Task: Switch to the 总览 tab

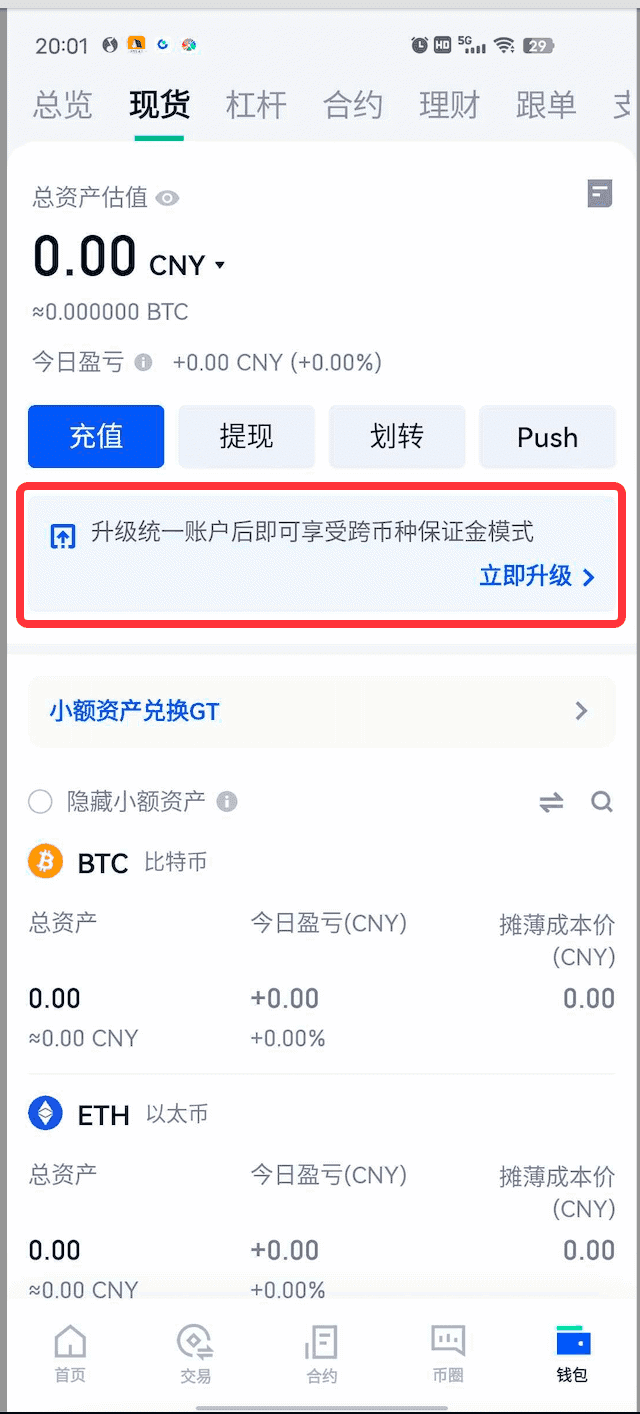Action: point(62,105)
